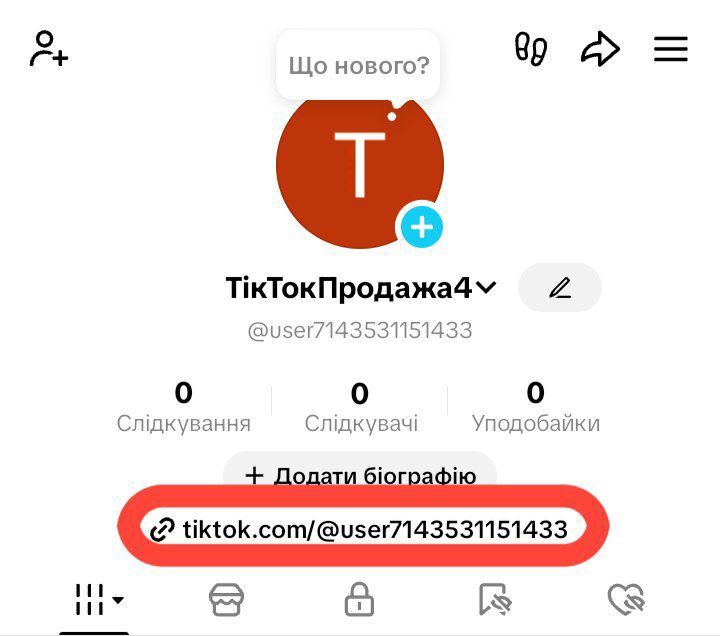Open the hamburger menu
720x636 pixels.
click(671, 49)
